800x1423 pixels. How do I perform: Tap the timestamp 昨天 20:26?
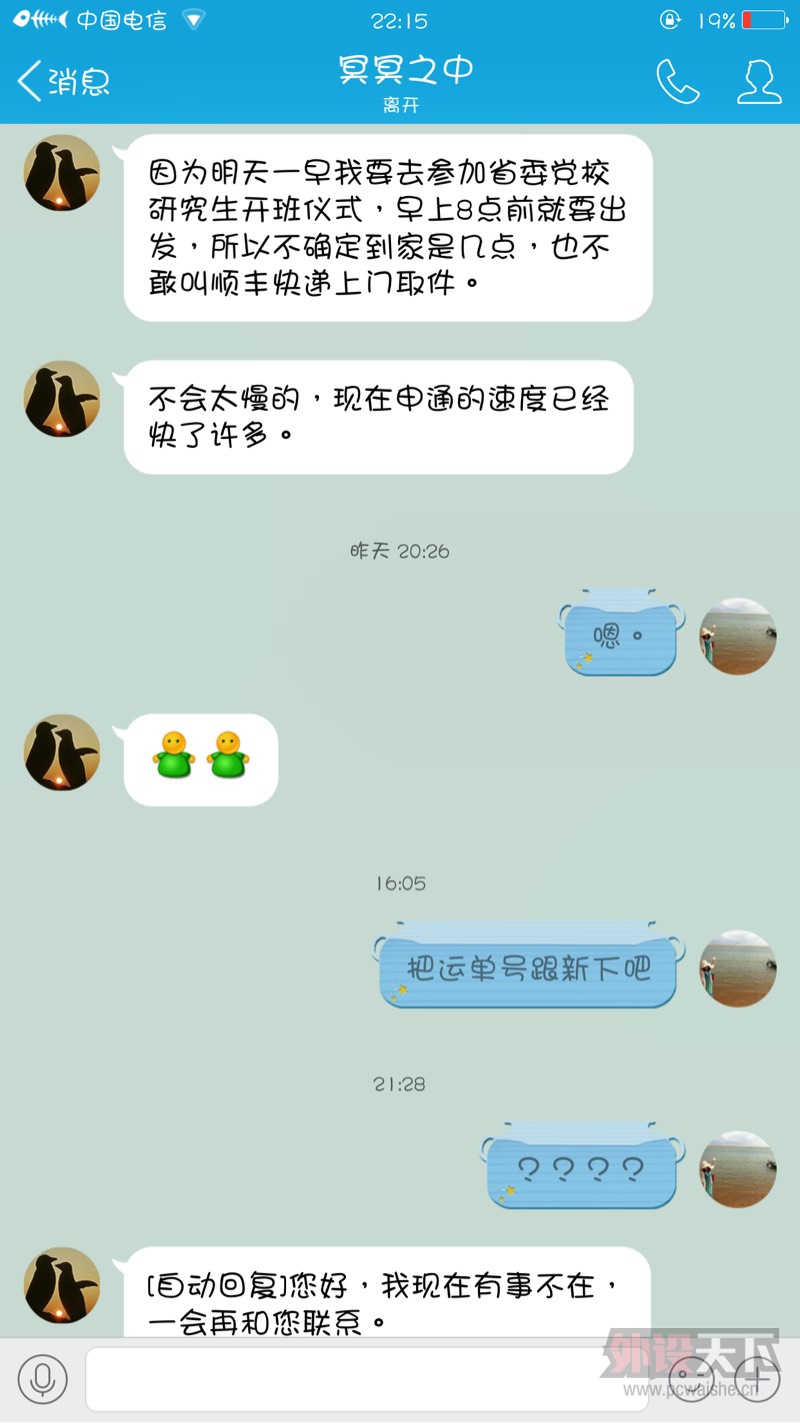click(x=398, y=550)
